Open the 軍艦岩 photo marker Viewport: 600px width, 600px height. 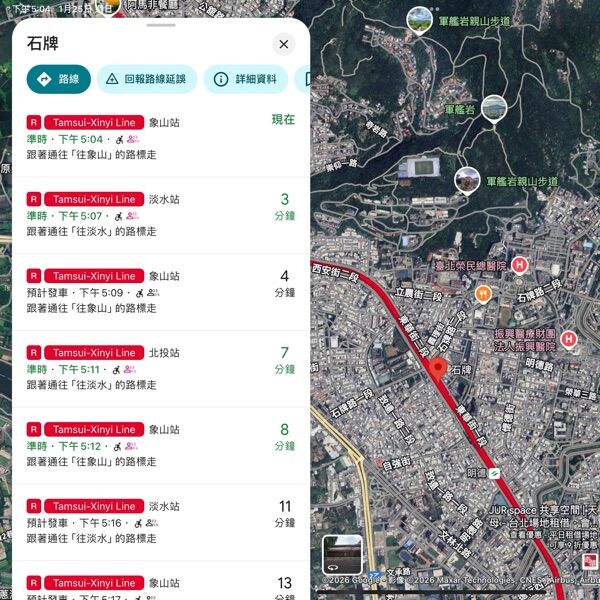pos(493,108)
